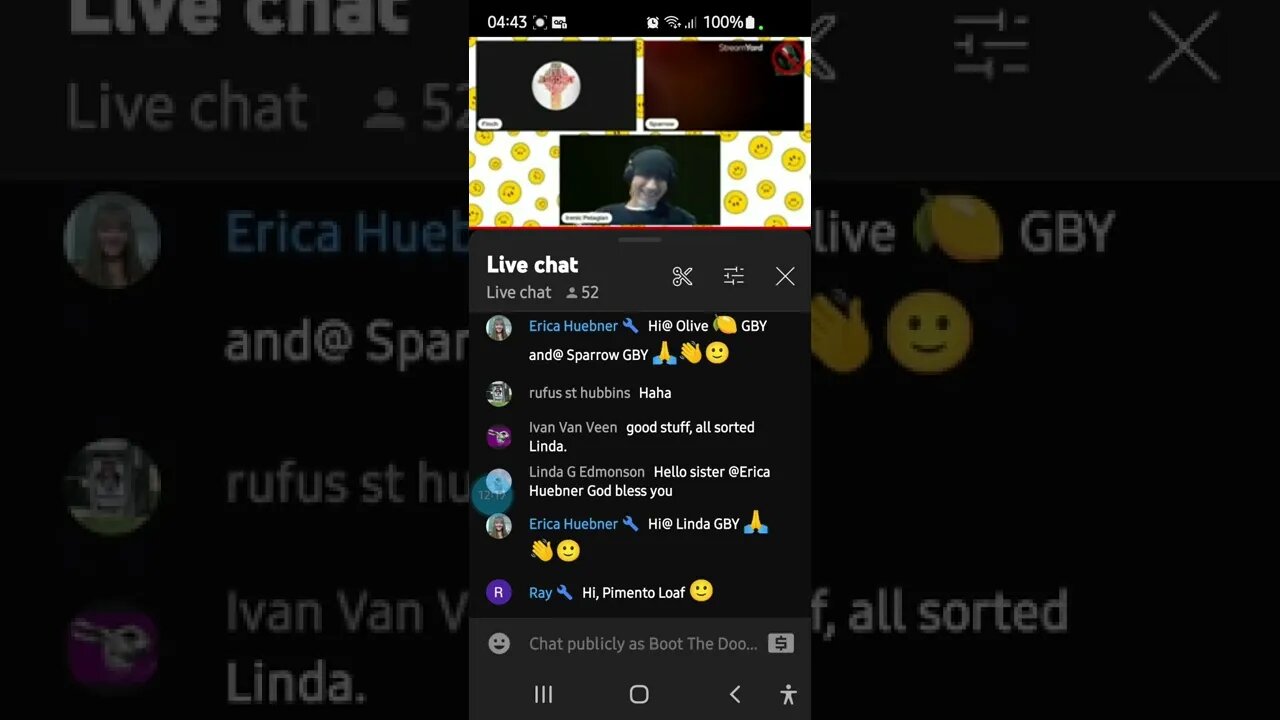The width and height of the screenshot is (1280, 720).
Task: Tap the live stream video player
Action: click(640, 132)
